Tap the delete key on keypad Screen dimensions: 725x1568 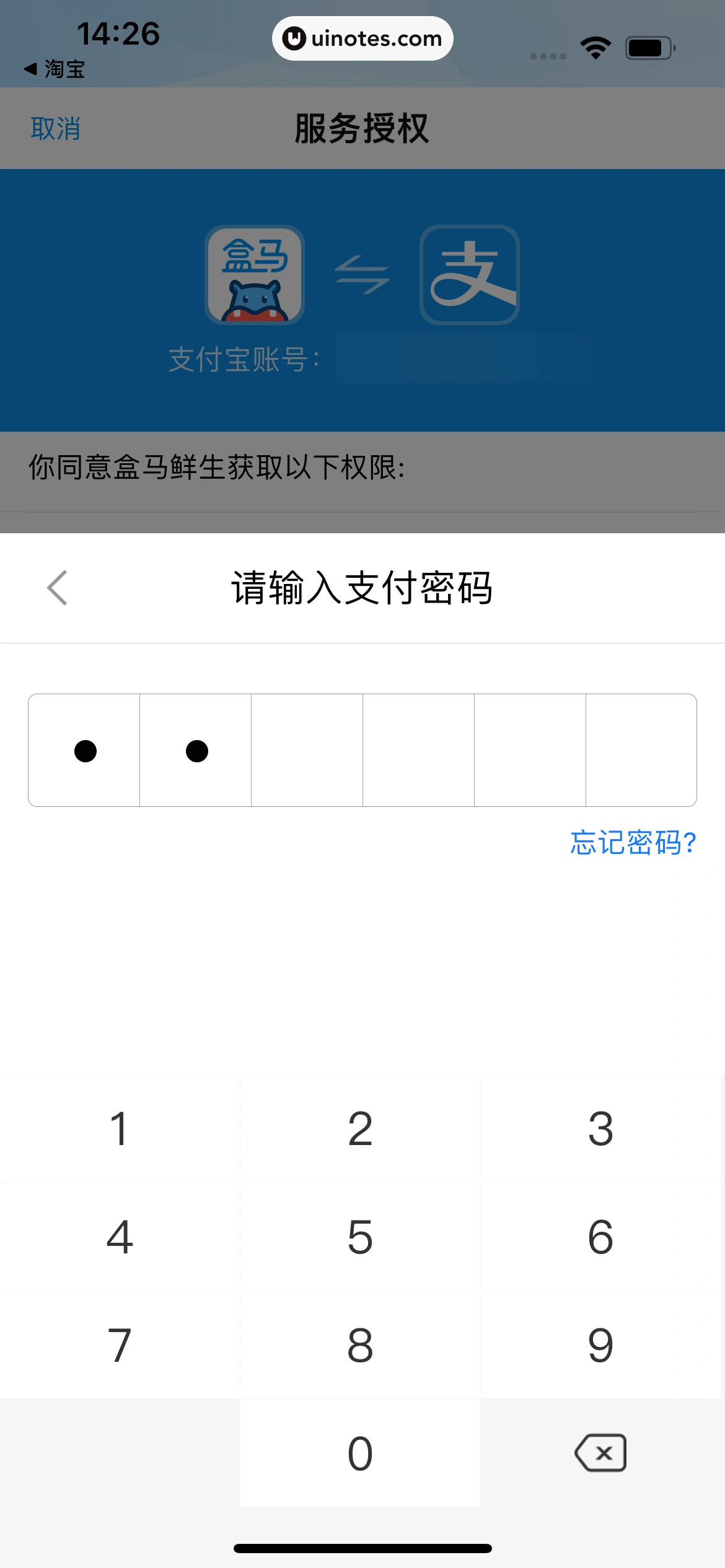coord(599,1452)
